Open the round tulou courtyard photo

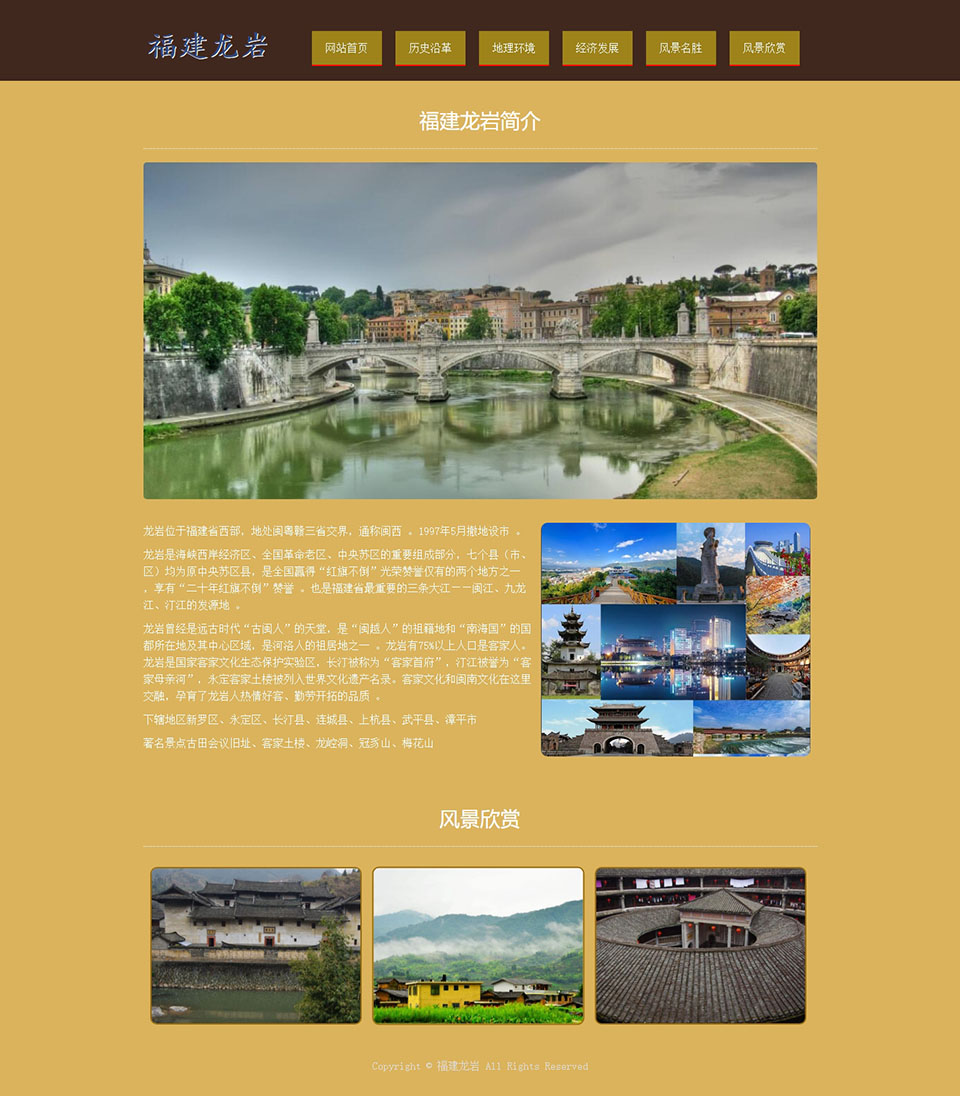pyautogui.click(x=700, y=945)
